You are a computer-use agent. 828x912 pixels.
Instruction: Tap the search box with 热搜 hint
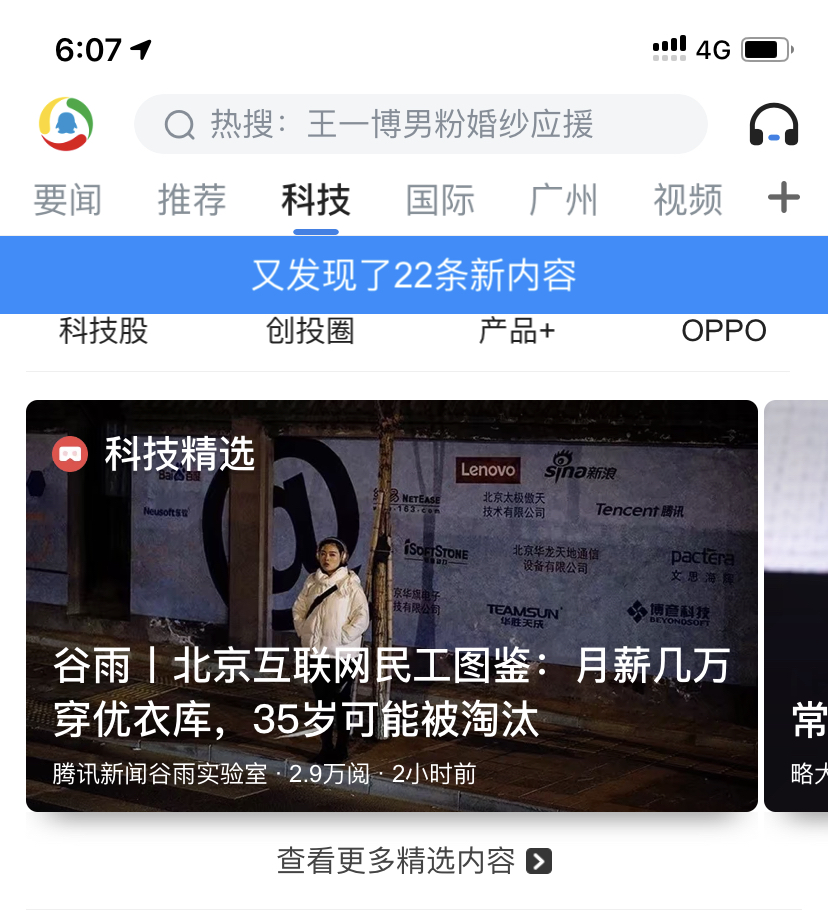click(x=420, y=124)
